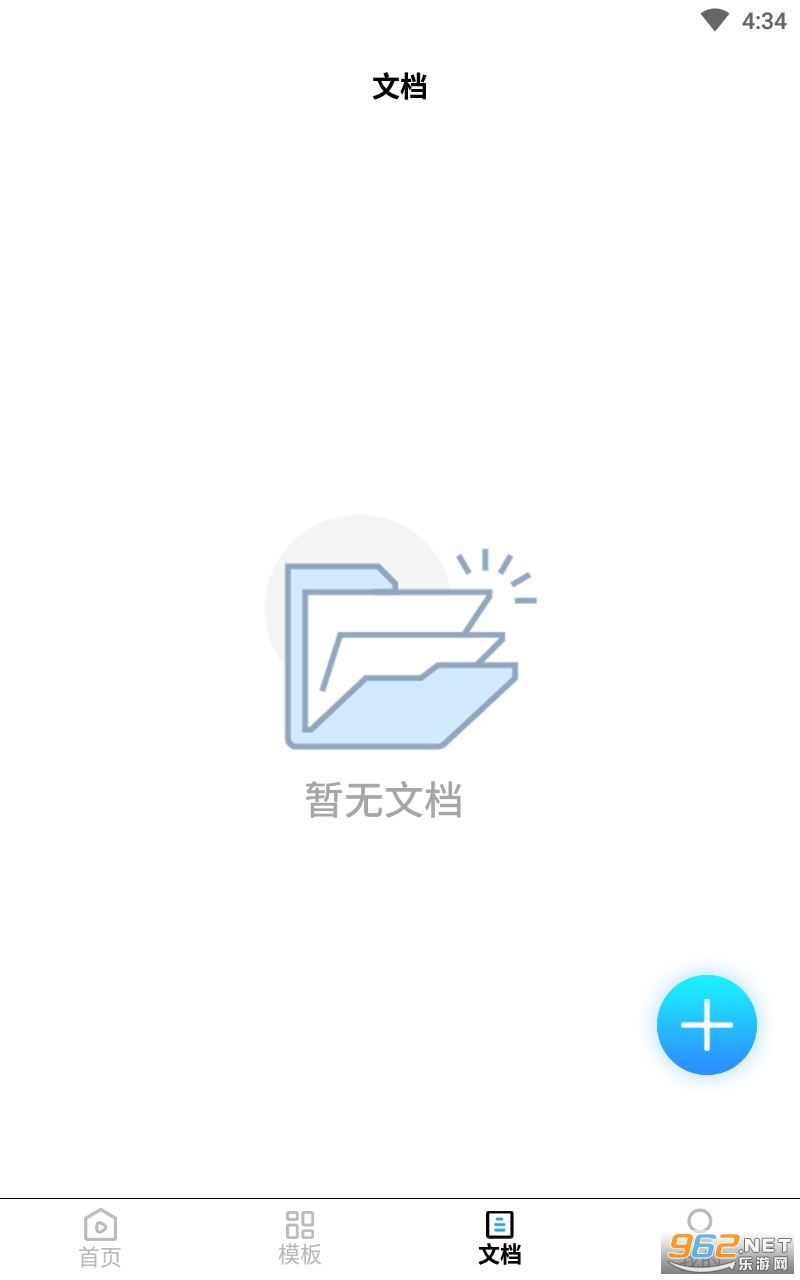Select the 文档 tab
The height and width of the screenshot is (1280, 800).
coord(500,1239)
